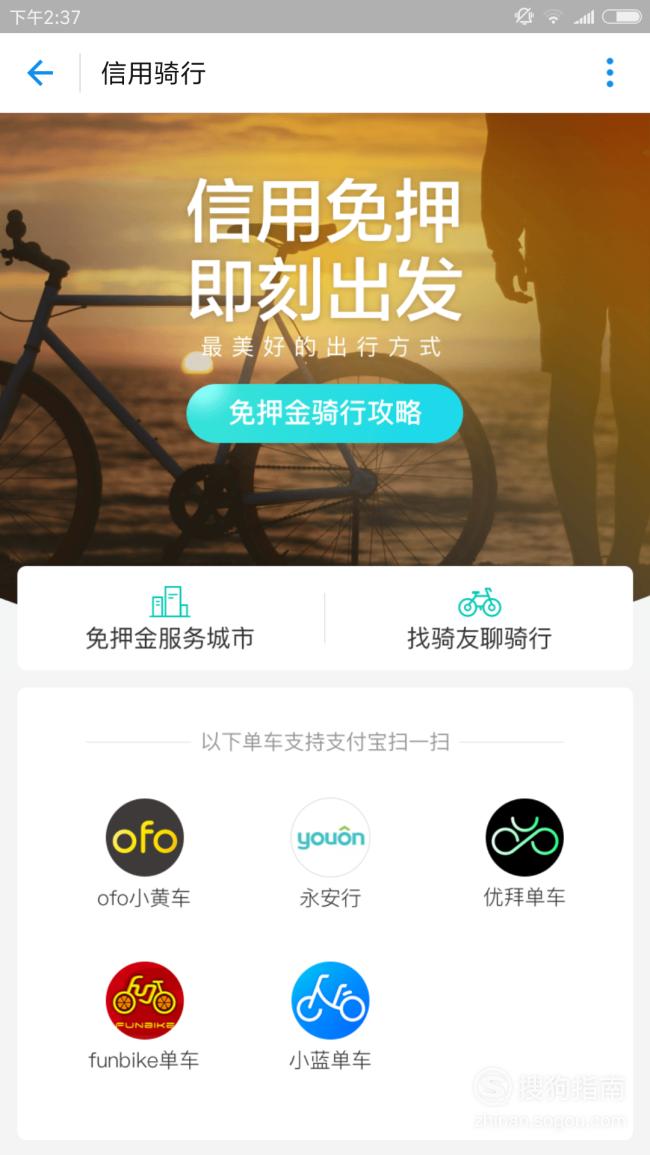Viewport: 650px width, 1155px height.
Task: View 免押金服务城市 list
Action: coord(170,619)
